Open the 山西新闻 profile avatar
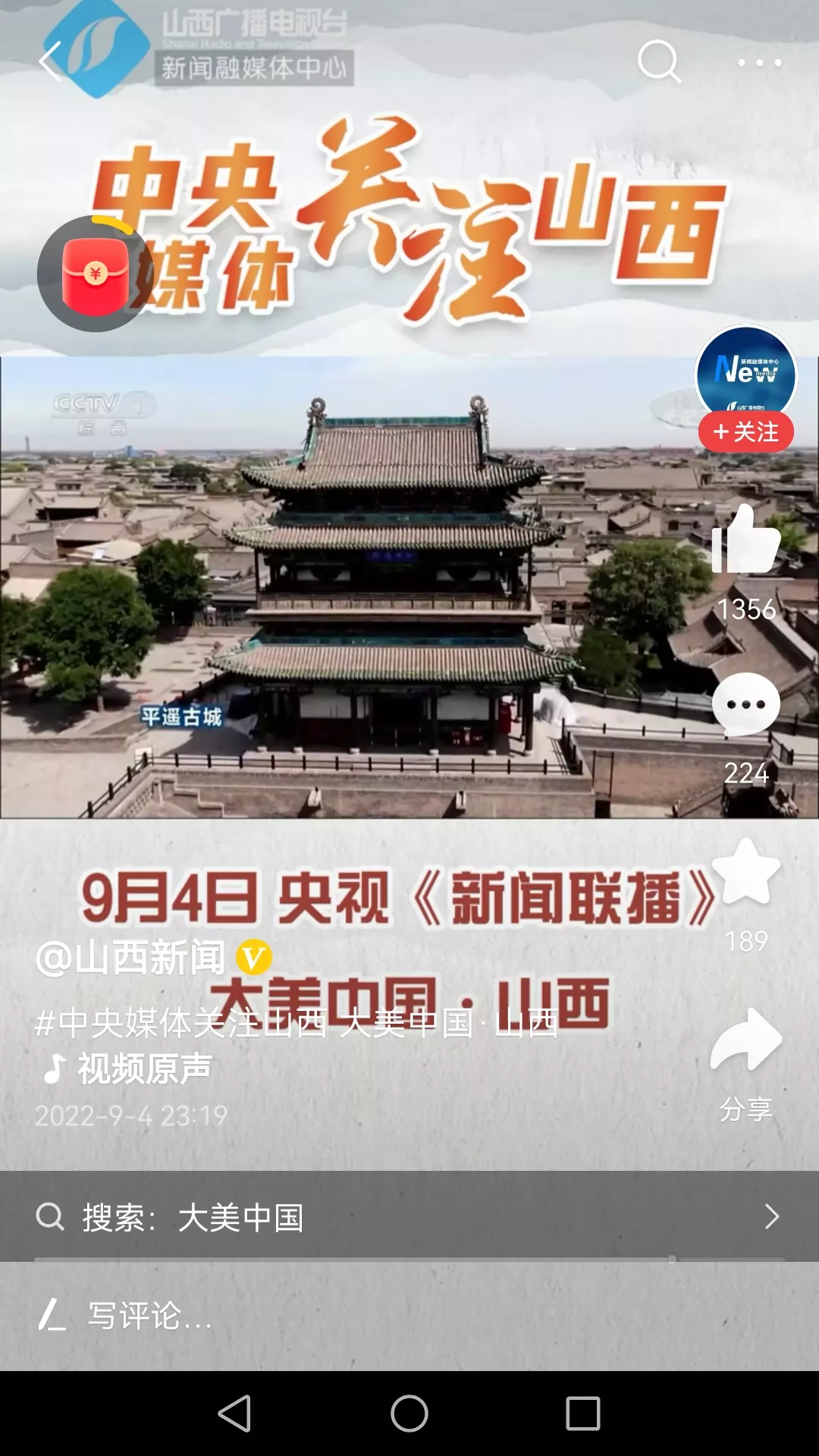 746,372
